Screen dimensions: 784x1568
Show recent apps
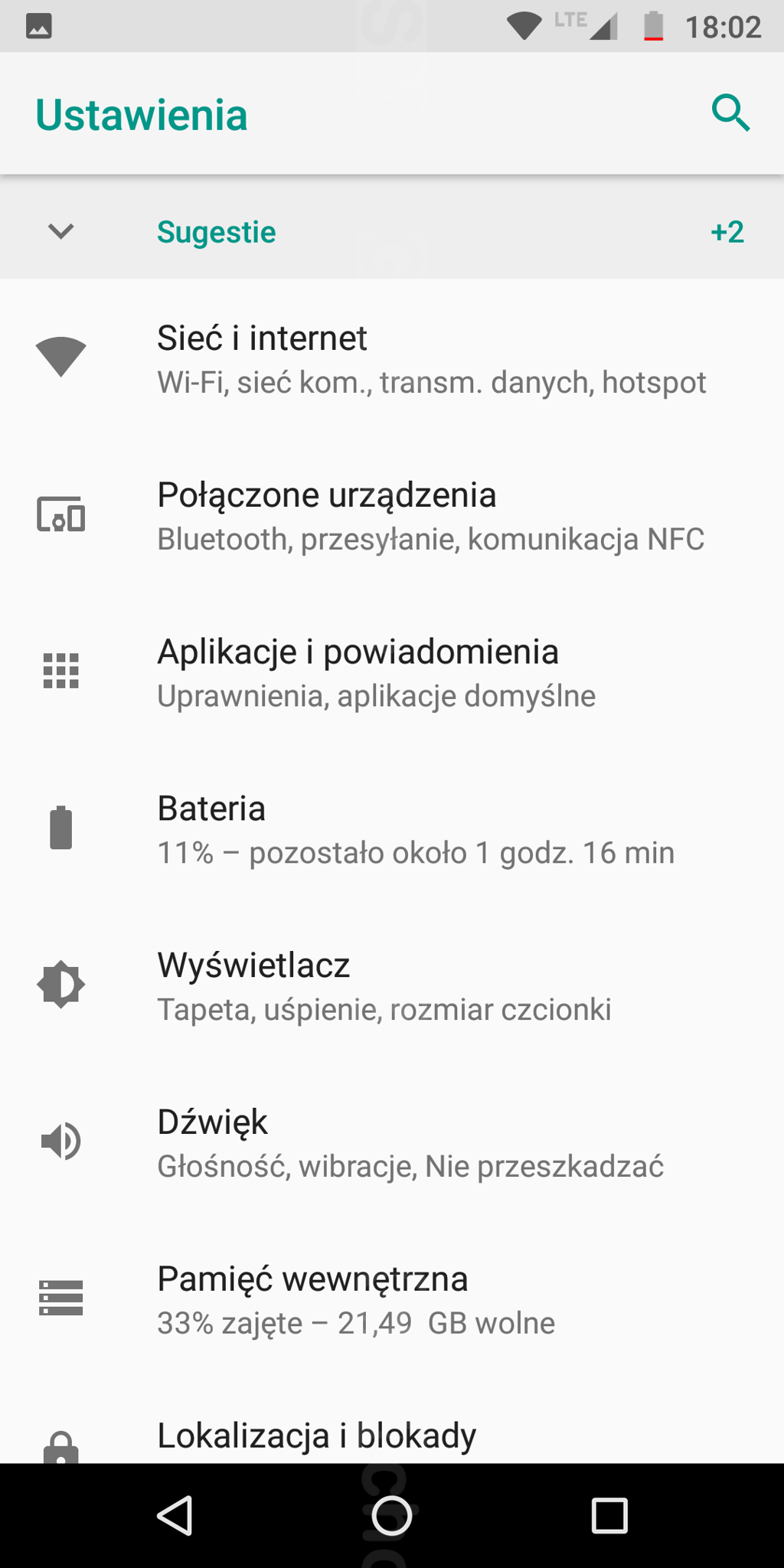point(609,1516)
